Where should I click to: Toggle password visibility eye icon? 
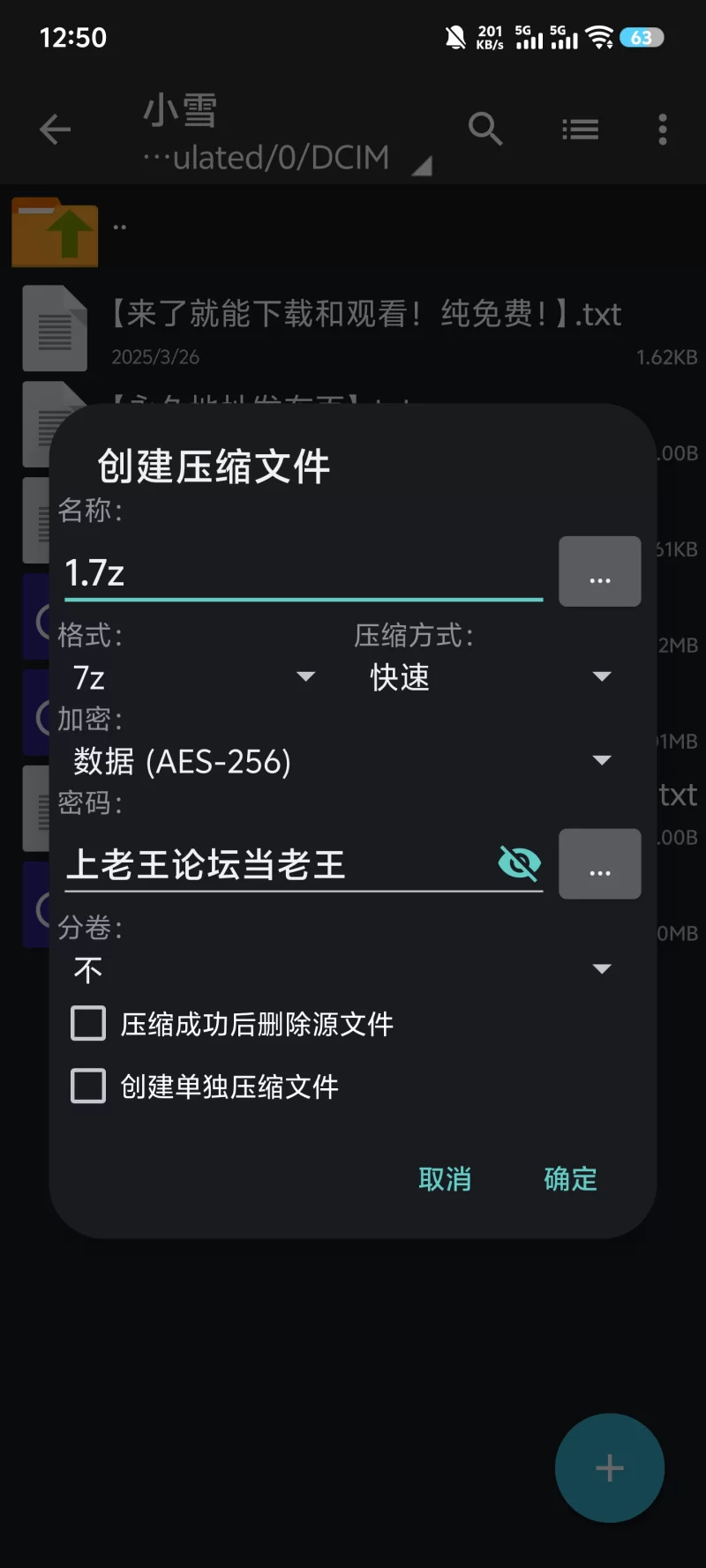pyautogui.click(x=519, y=863)
